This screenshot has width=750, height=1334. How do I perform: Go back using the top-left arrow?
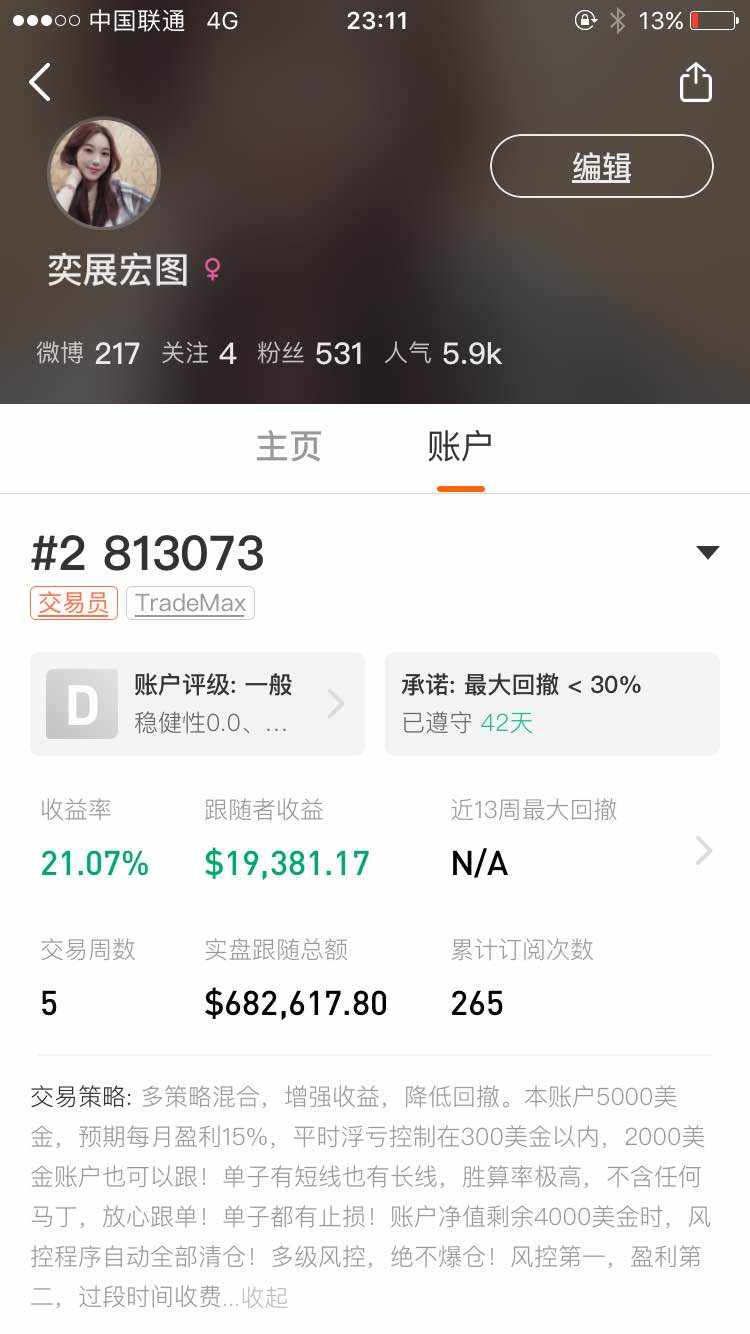[40, 82]
